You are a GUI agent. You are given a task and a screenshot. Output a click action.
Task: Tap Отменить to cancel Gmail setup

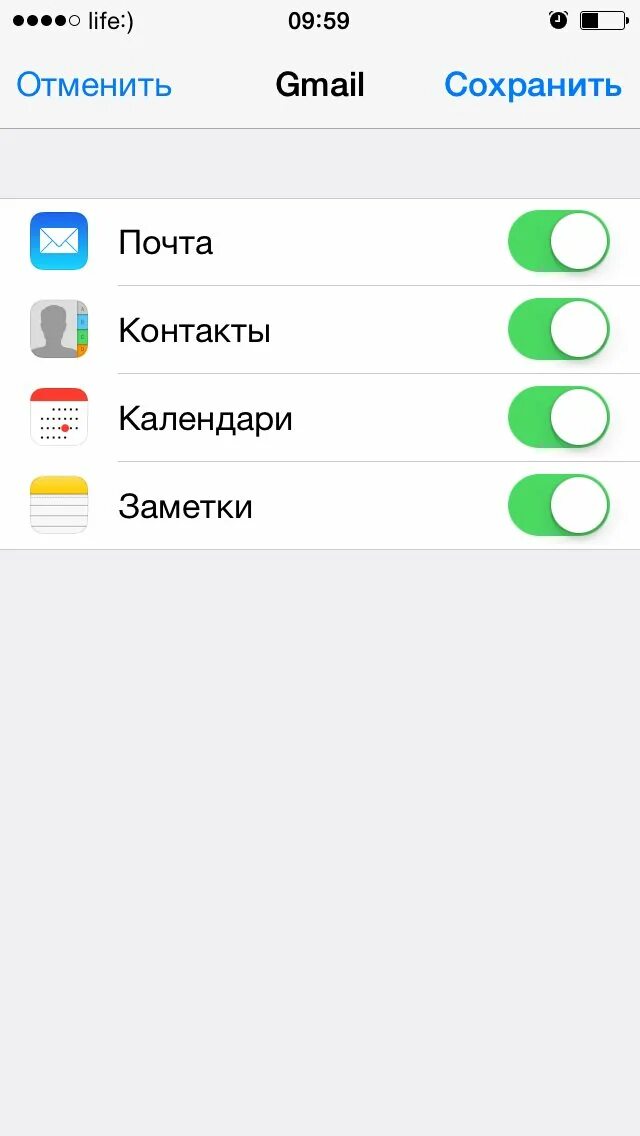[x=94, y=85]
